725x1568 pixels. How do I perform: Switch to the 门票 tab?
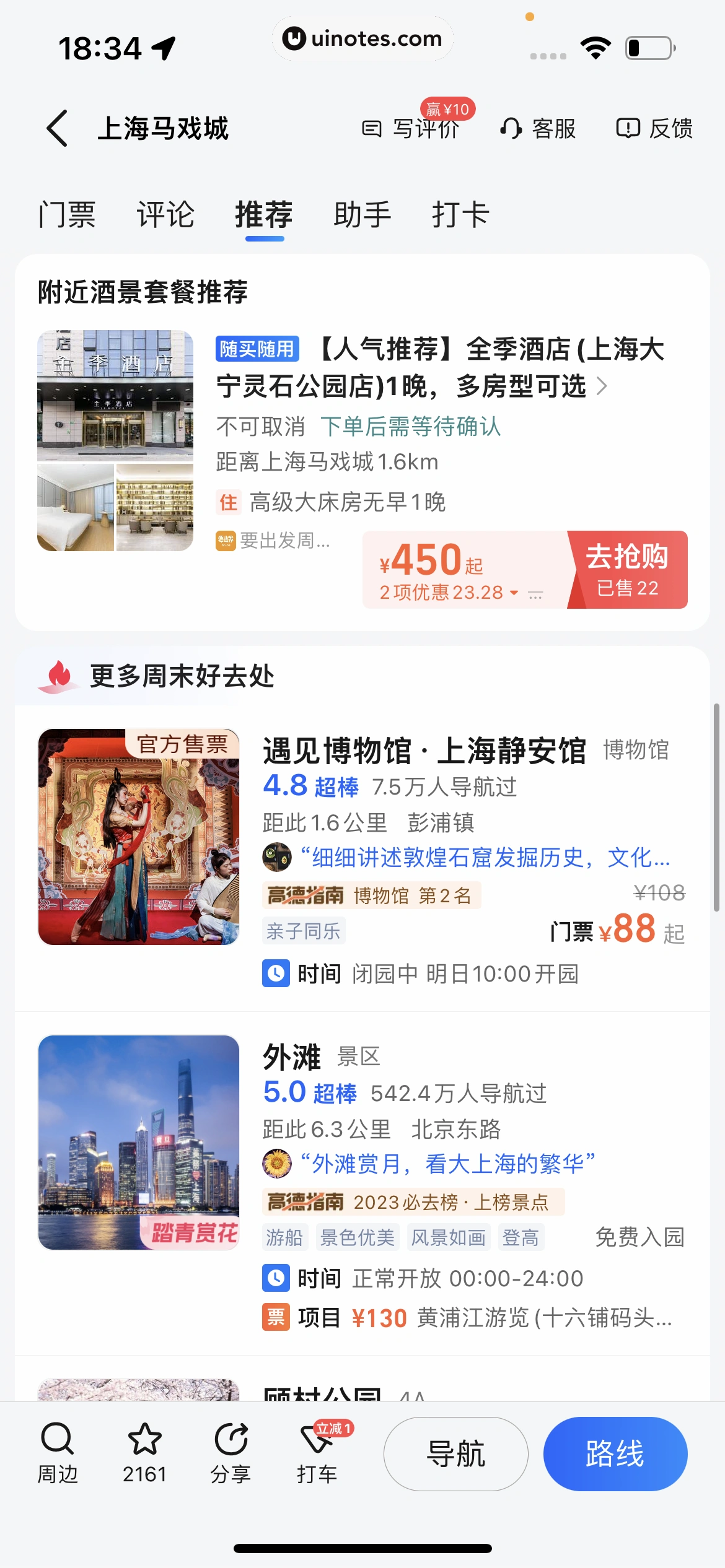click(68, 214)
